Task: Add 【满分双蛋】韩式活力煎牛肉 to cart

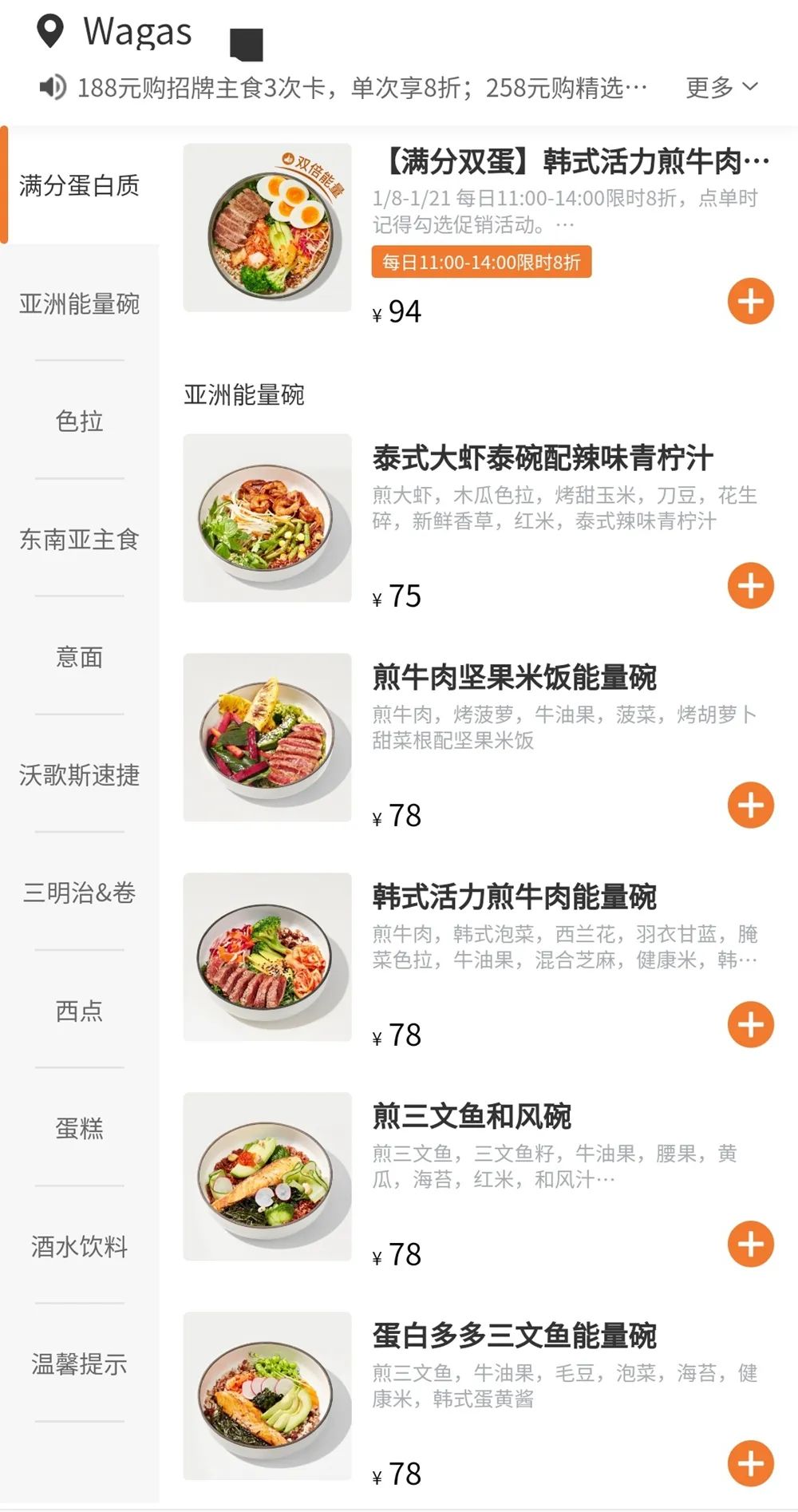Action: point(750,302)
